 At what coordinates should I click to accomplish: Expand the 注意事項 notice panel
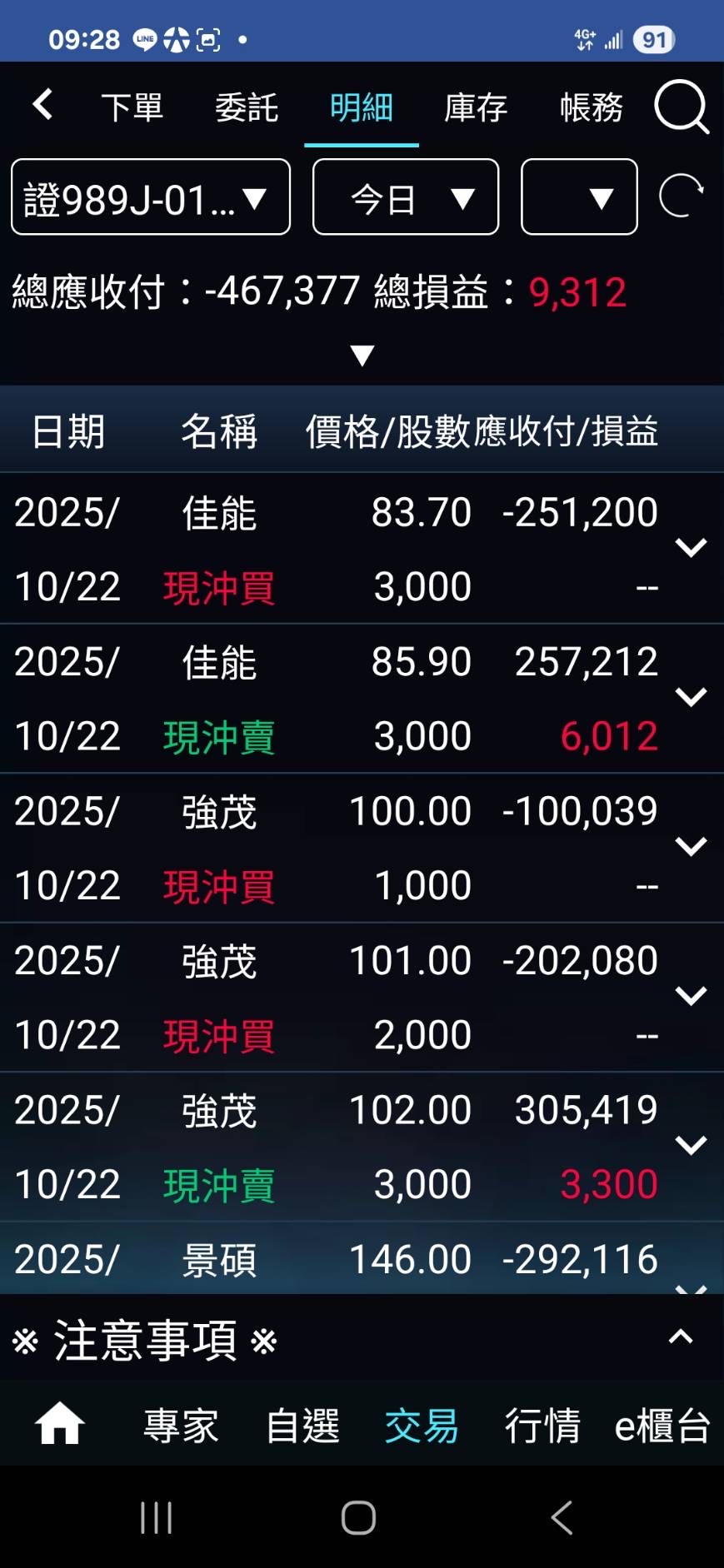681,1337
